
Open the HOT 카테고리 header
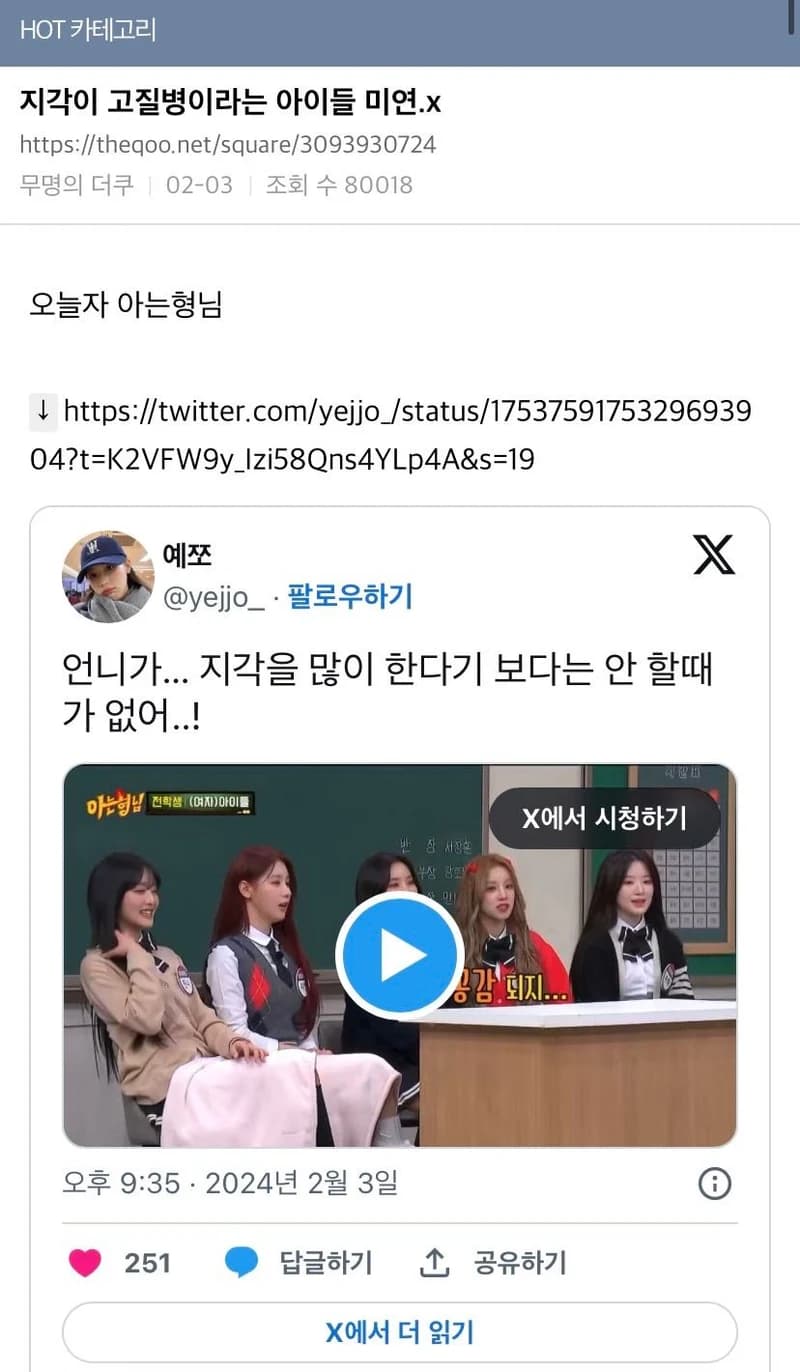pos(88,29)
